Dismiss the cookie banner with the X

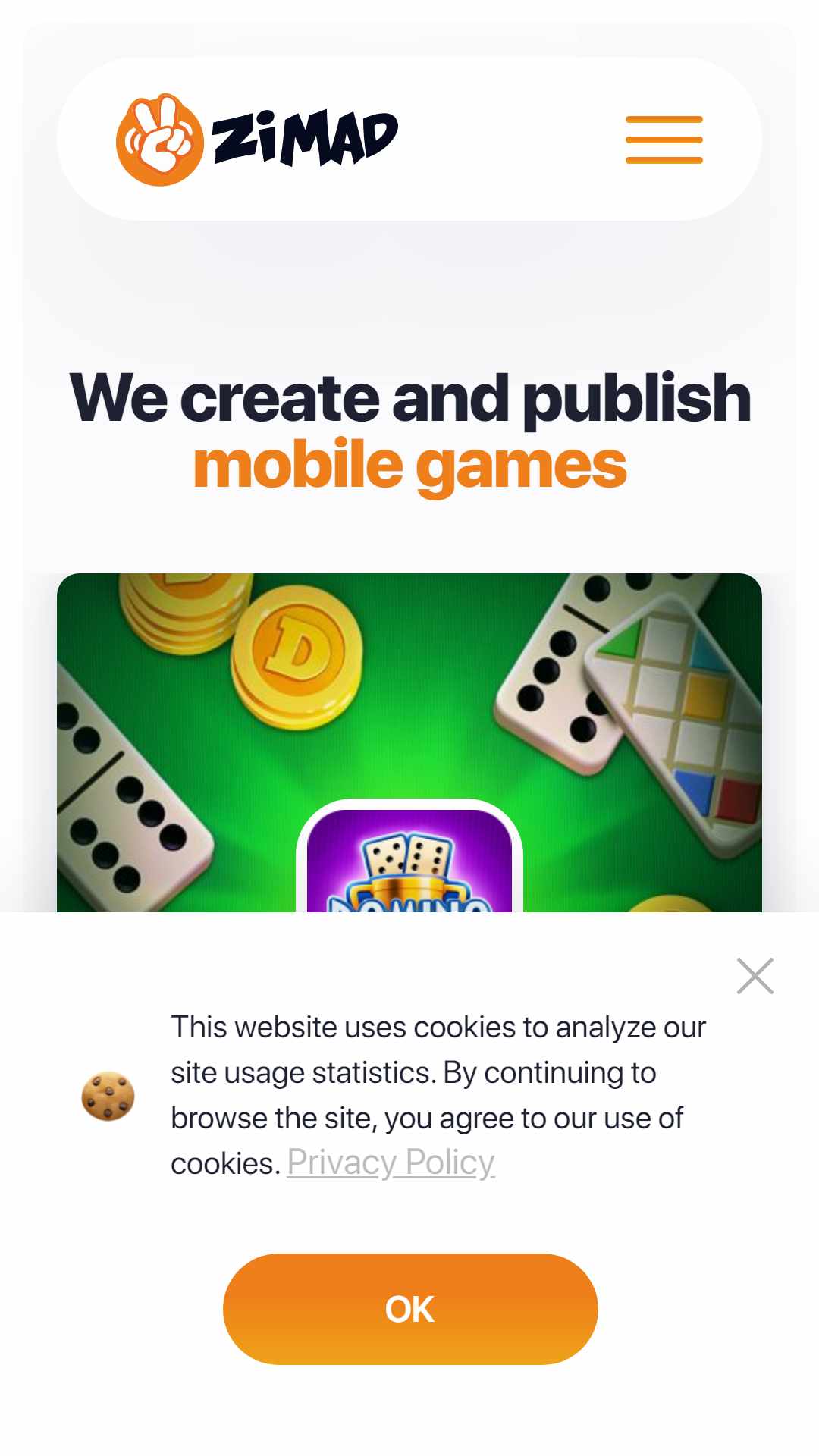755,976
